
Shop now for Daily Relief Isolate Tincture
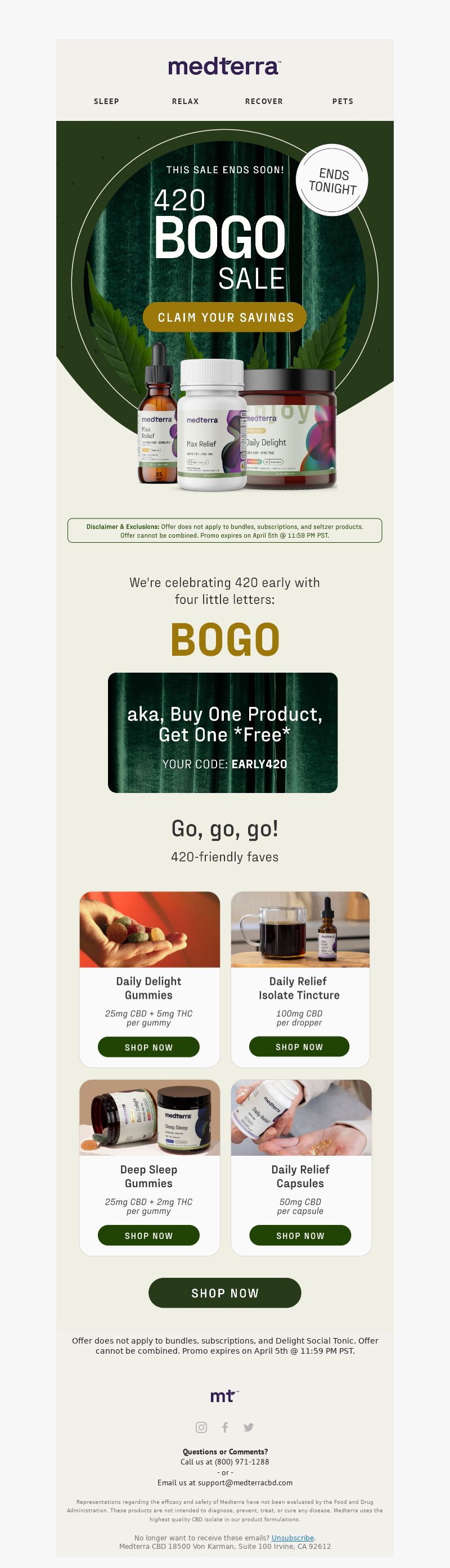[x=299, y=1046]
